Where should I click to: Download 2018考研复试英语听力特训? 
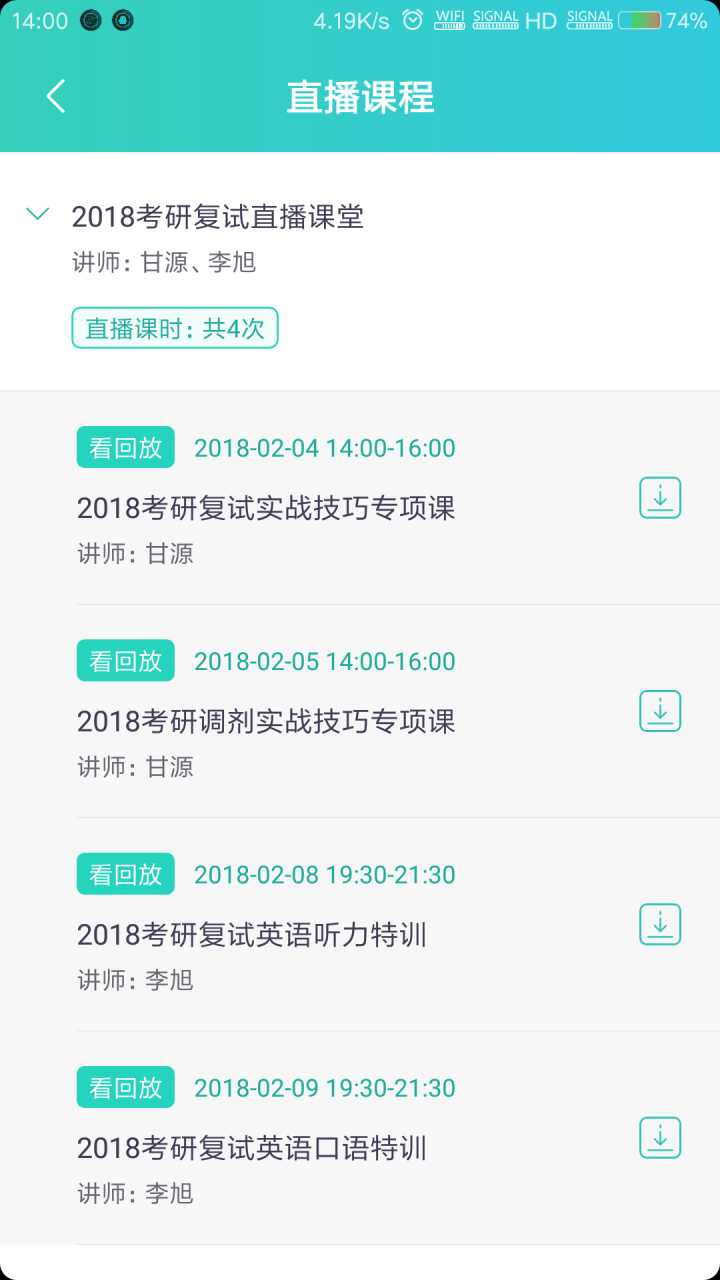[660, 924]
